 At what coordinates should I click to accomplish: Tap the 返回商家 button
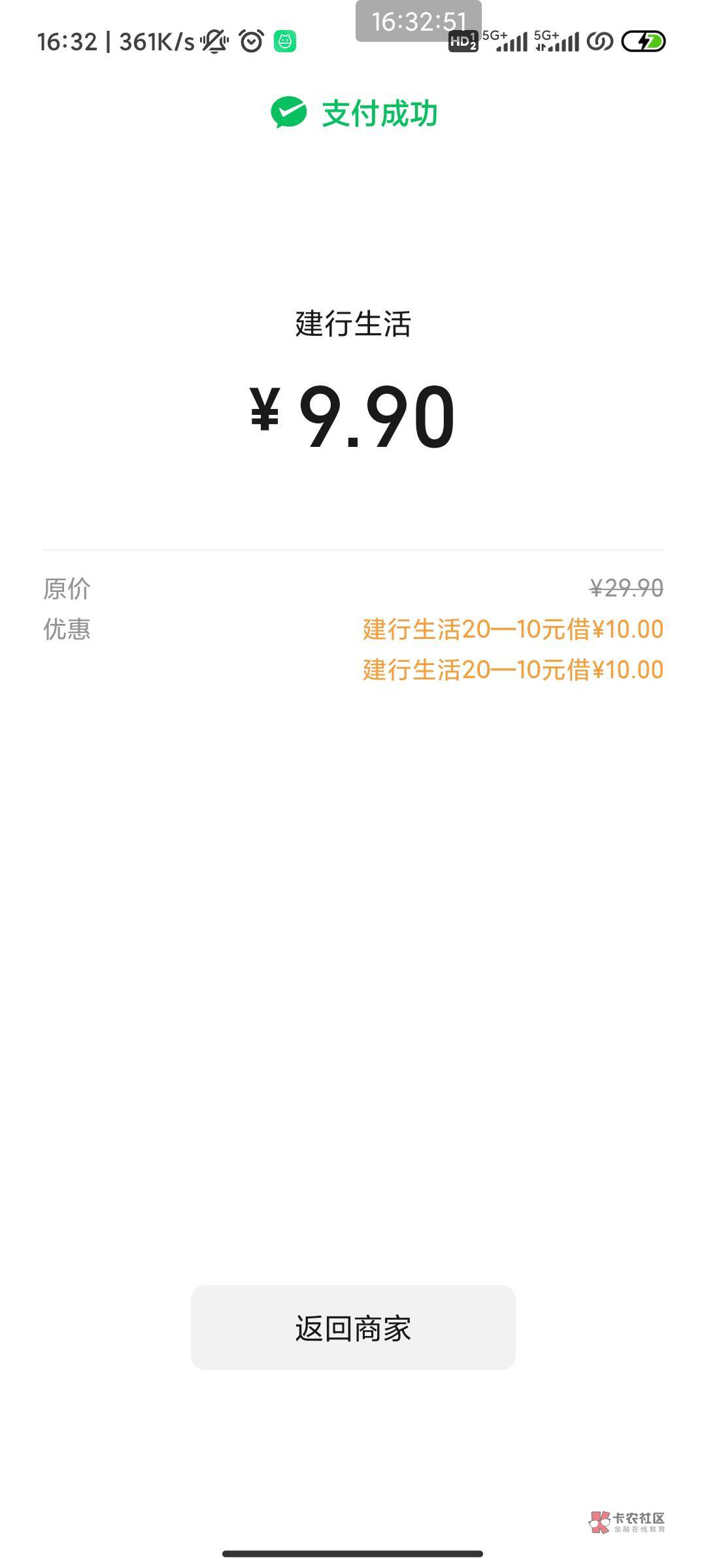pos(353,1328)
